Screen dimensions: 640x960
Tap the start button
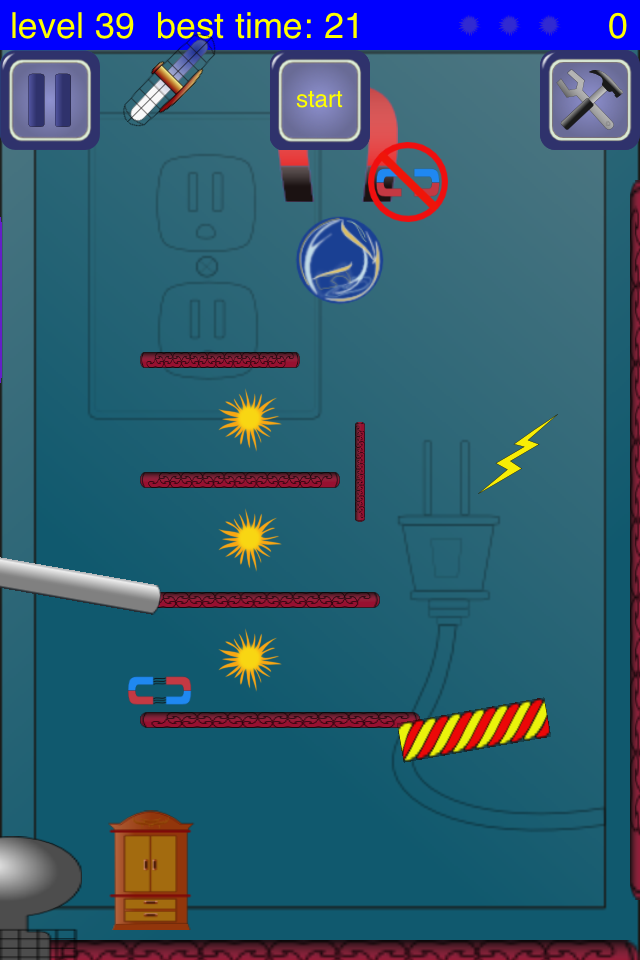320,100
